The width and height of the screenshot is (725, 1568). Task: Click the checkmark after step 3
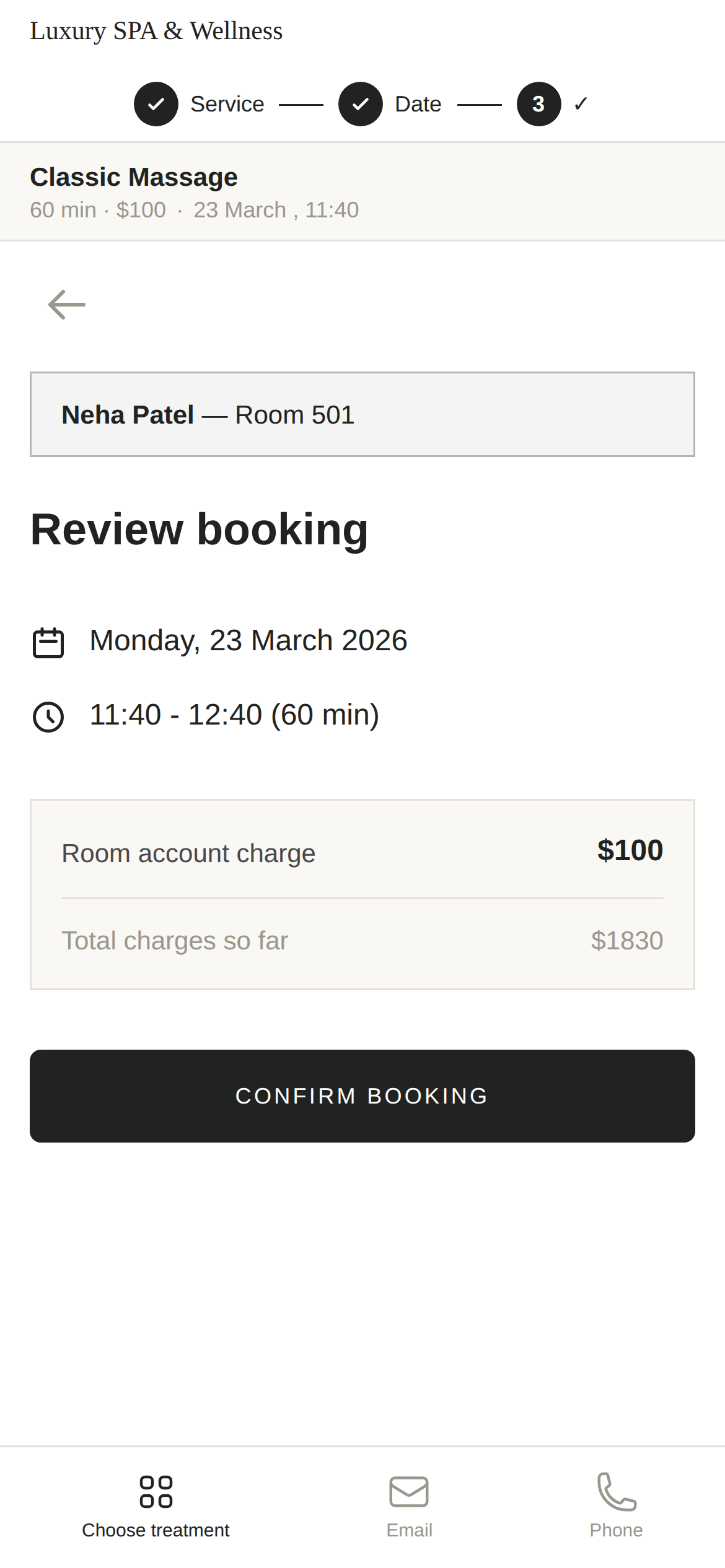coord(581,103)
